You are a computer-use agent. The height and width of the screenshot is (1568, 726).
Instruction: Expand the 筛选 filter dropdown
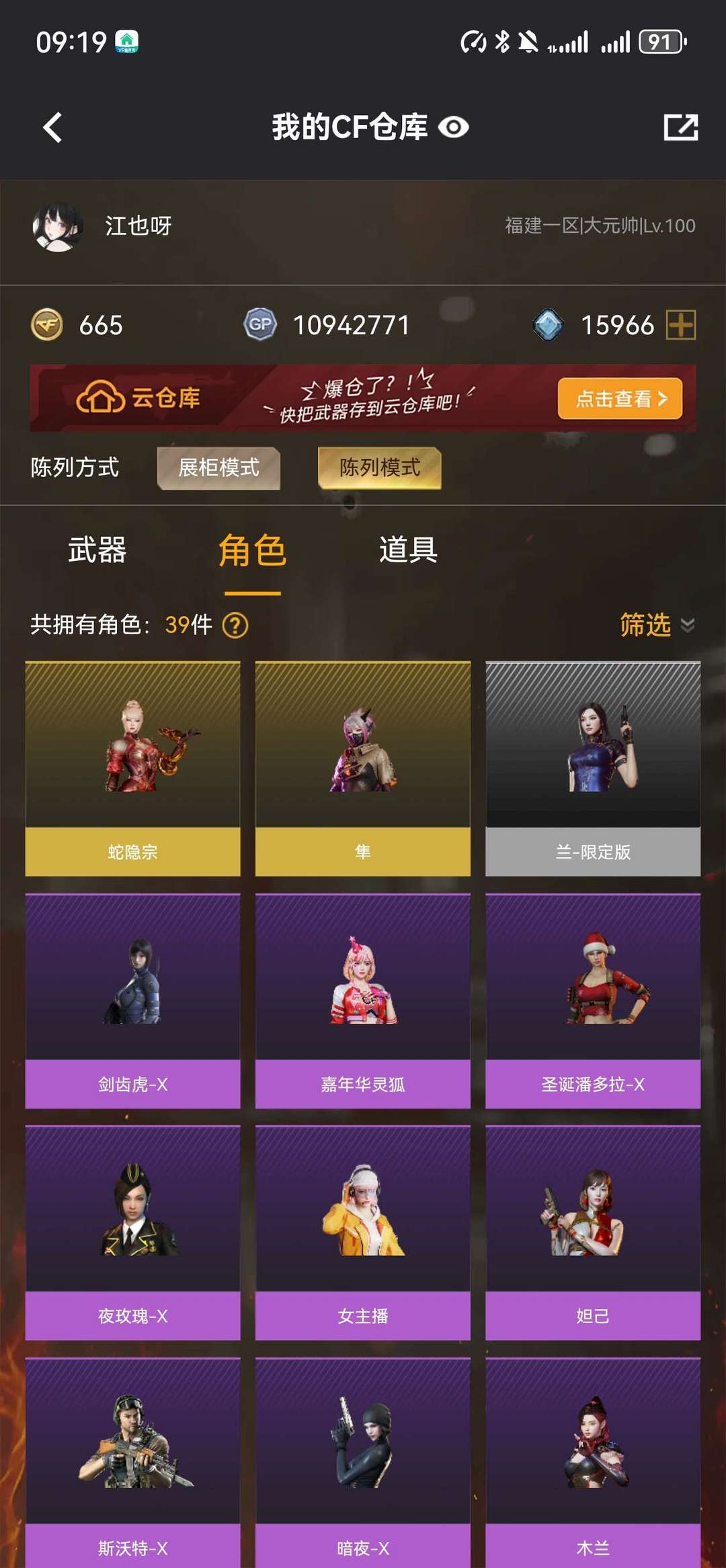(x=657, y=625)
